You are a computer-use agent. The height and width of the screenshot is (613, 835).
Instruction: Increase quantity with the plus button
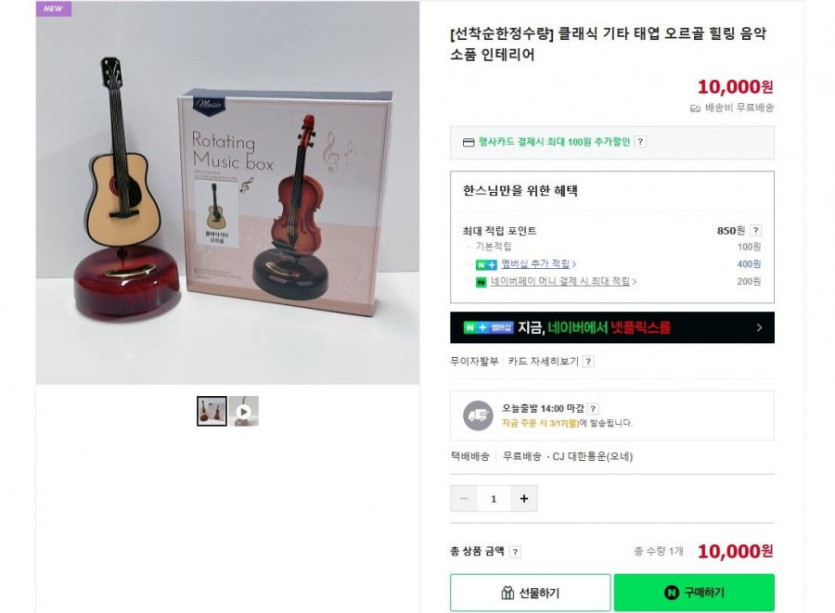(x=523, y=498)
